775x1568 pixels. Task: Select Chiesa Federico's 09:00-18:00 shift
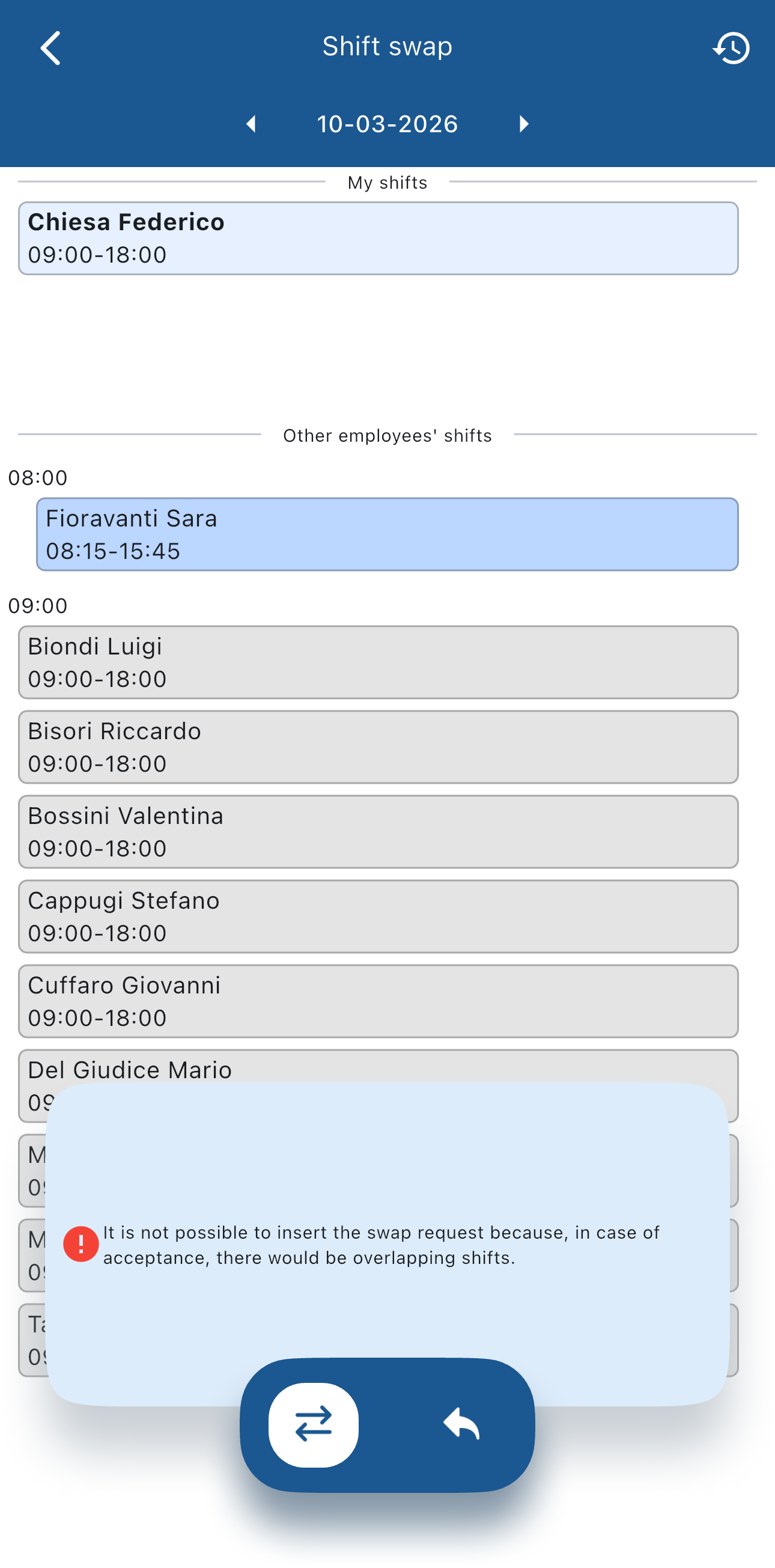[x=378, y=237]
